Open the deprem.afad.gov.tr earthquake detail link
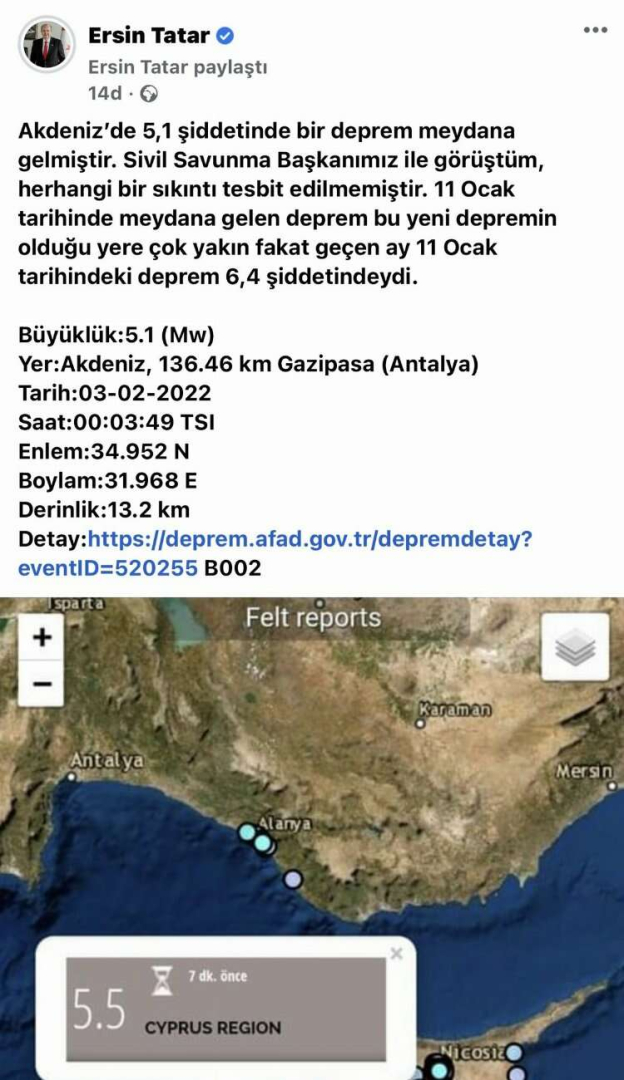The height and width of the screenshot is (1080, 624). (x=310, y=539)
